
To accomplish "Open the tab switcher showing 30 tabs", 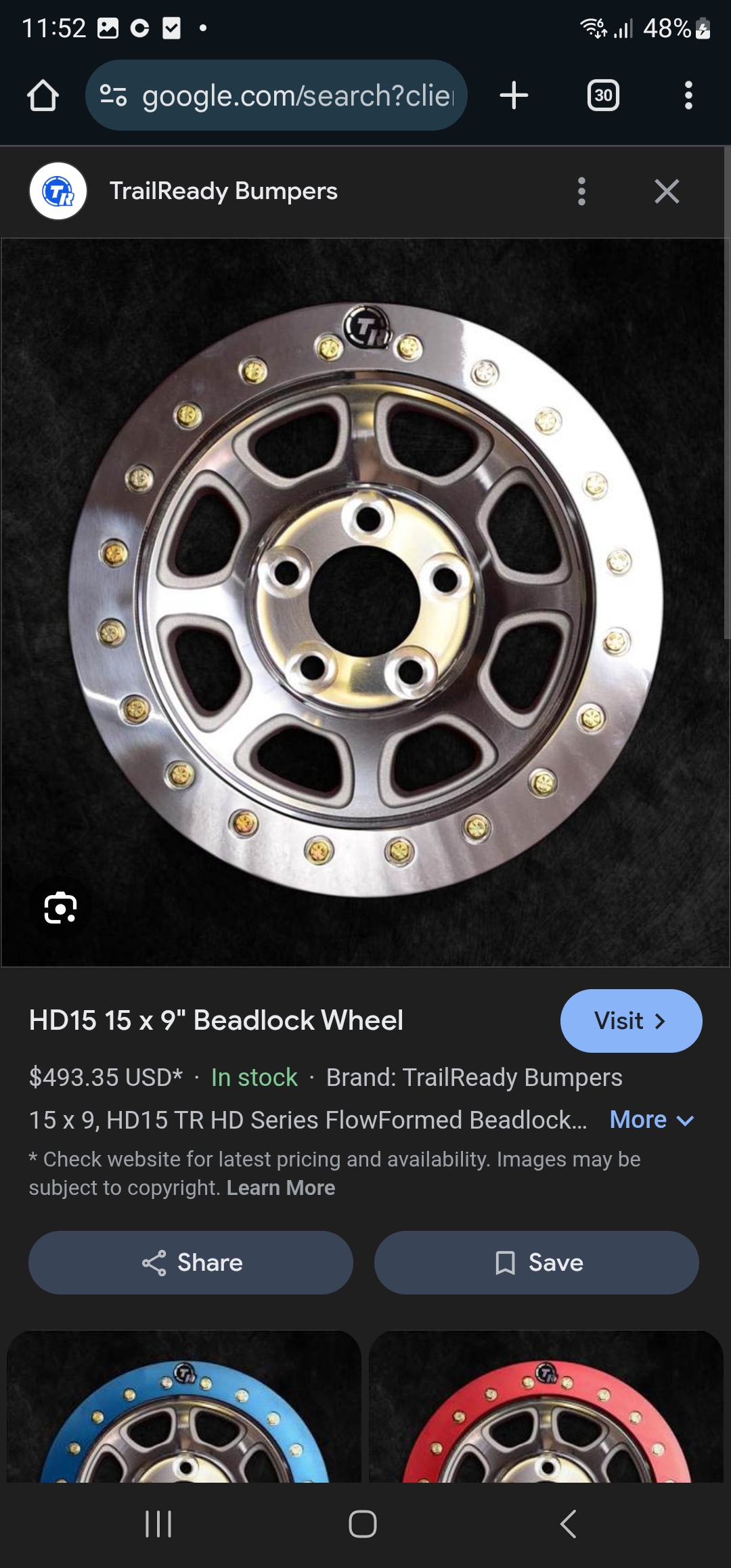I will tap(603, 95).
